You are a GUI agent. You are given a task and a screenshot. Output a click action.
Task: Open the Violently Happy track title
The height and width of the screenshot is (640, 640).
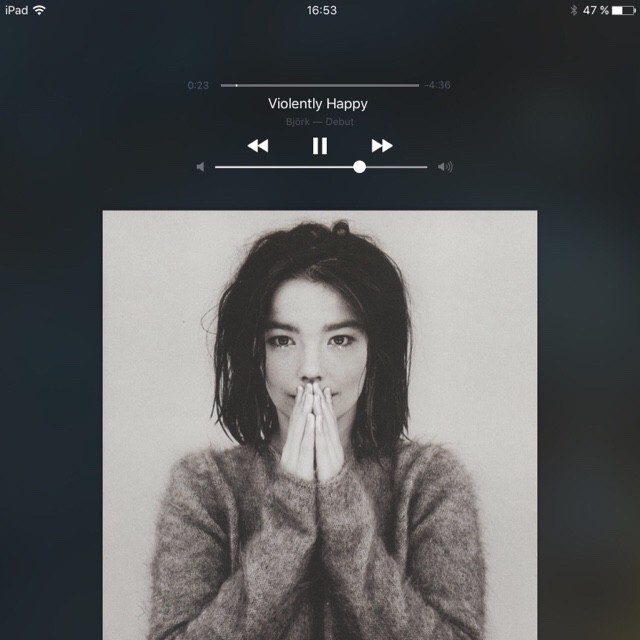click(x=318, y=104)
